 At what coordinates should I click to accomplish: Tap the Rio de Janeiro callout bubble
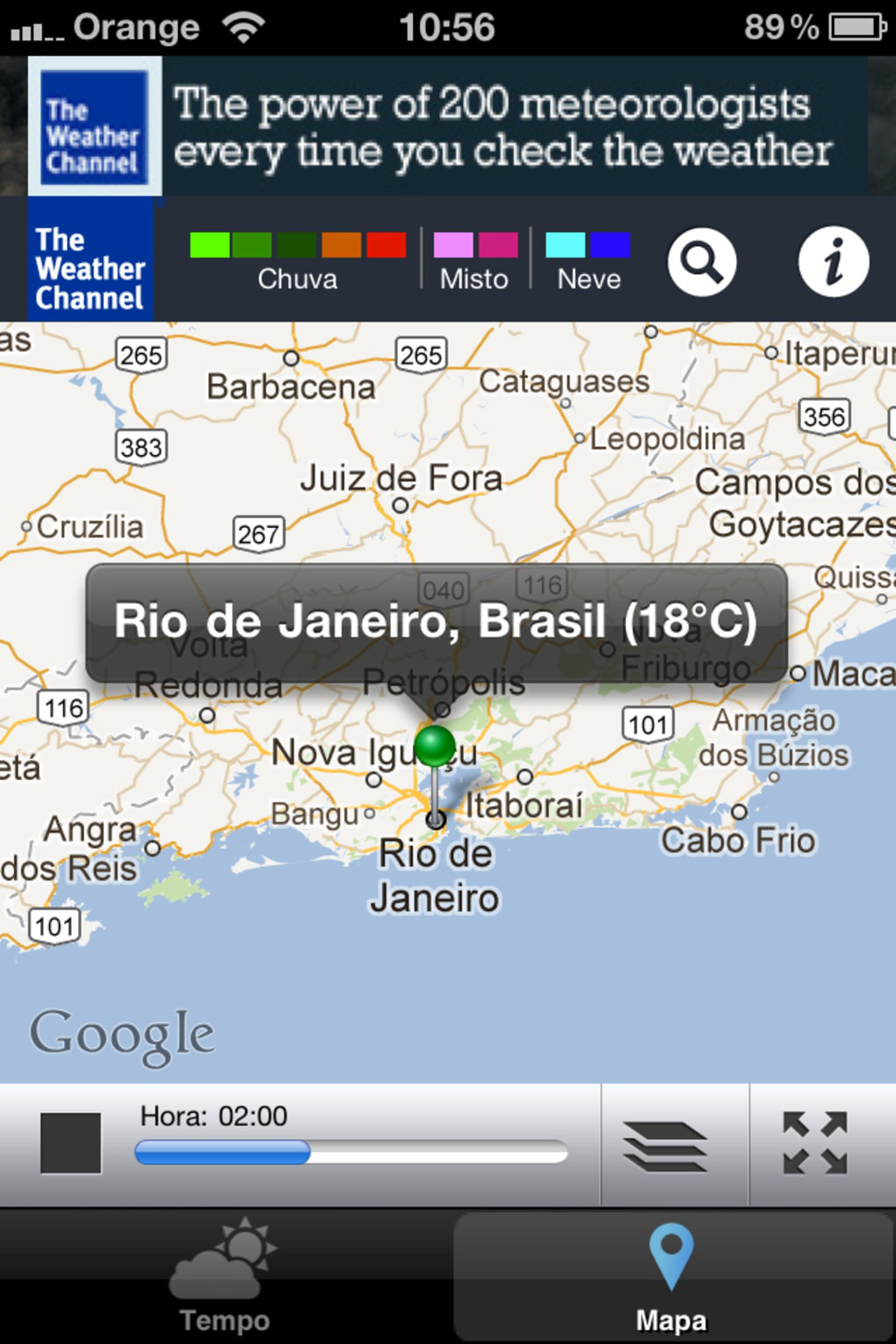coord(436,622)
